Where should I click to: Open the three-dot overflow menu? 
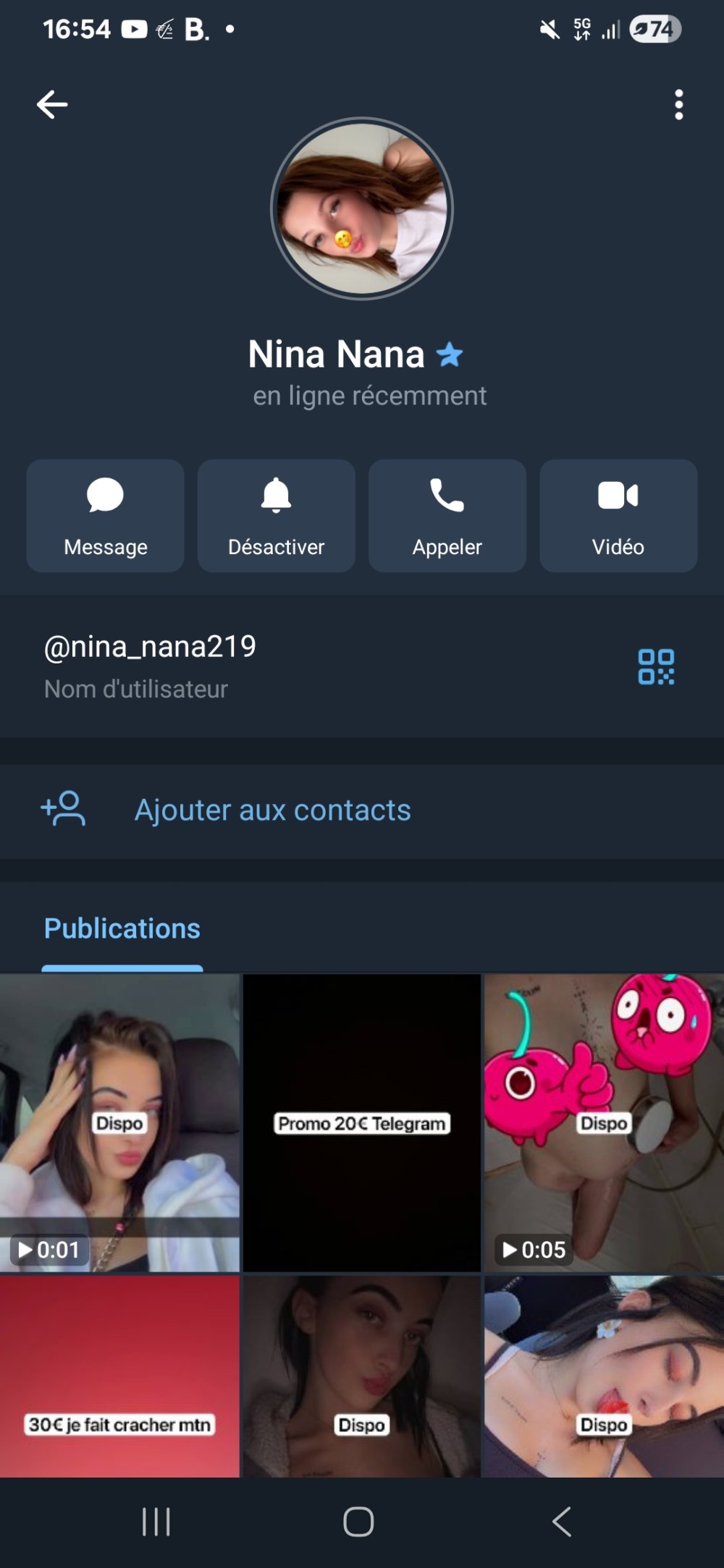678,105
